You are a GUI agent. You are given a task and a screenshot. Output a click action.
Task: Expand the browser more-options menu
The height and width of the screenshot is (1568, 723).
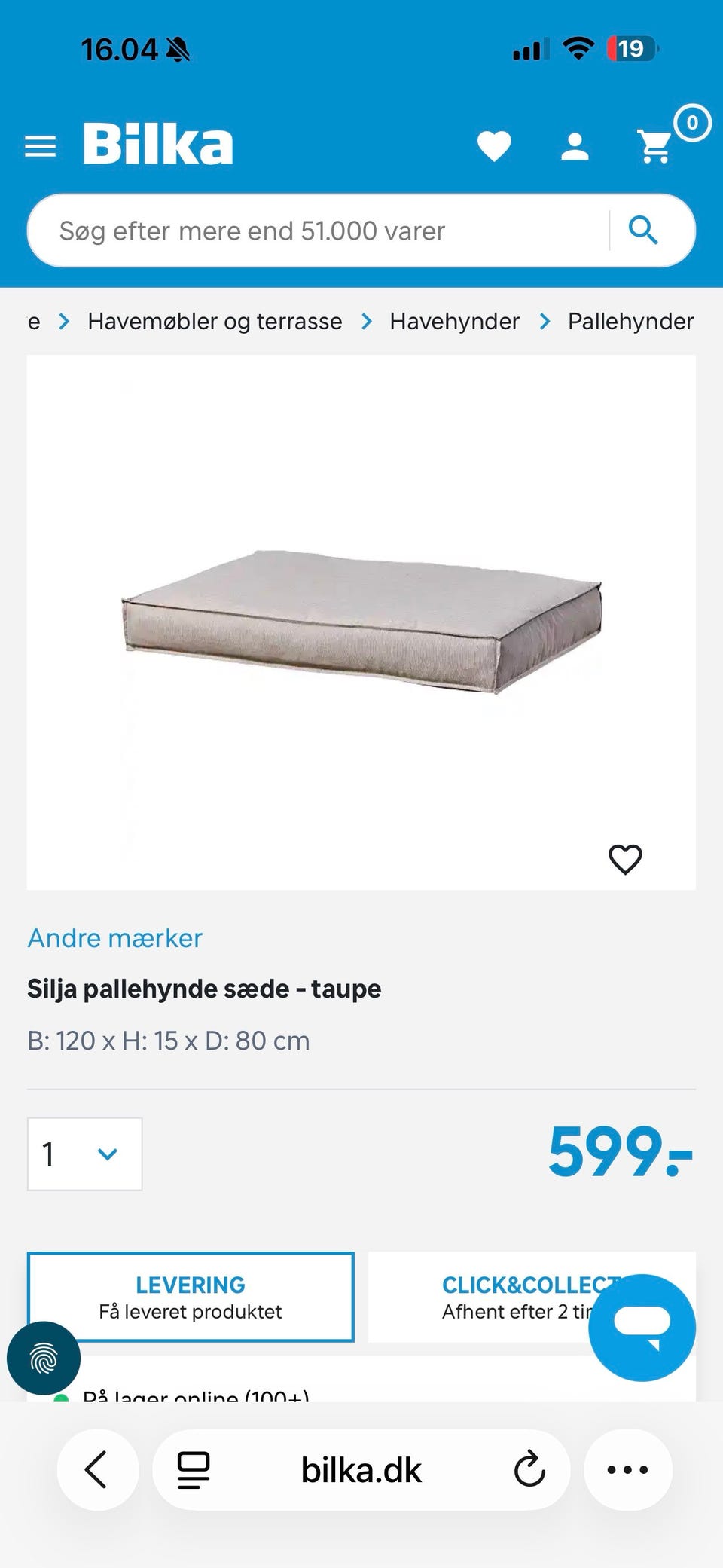coord(627,1469)
